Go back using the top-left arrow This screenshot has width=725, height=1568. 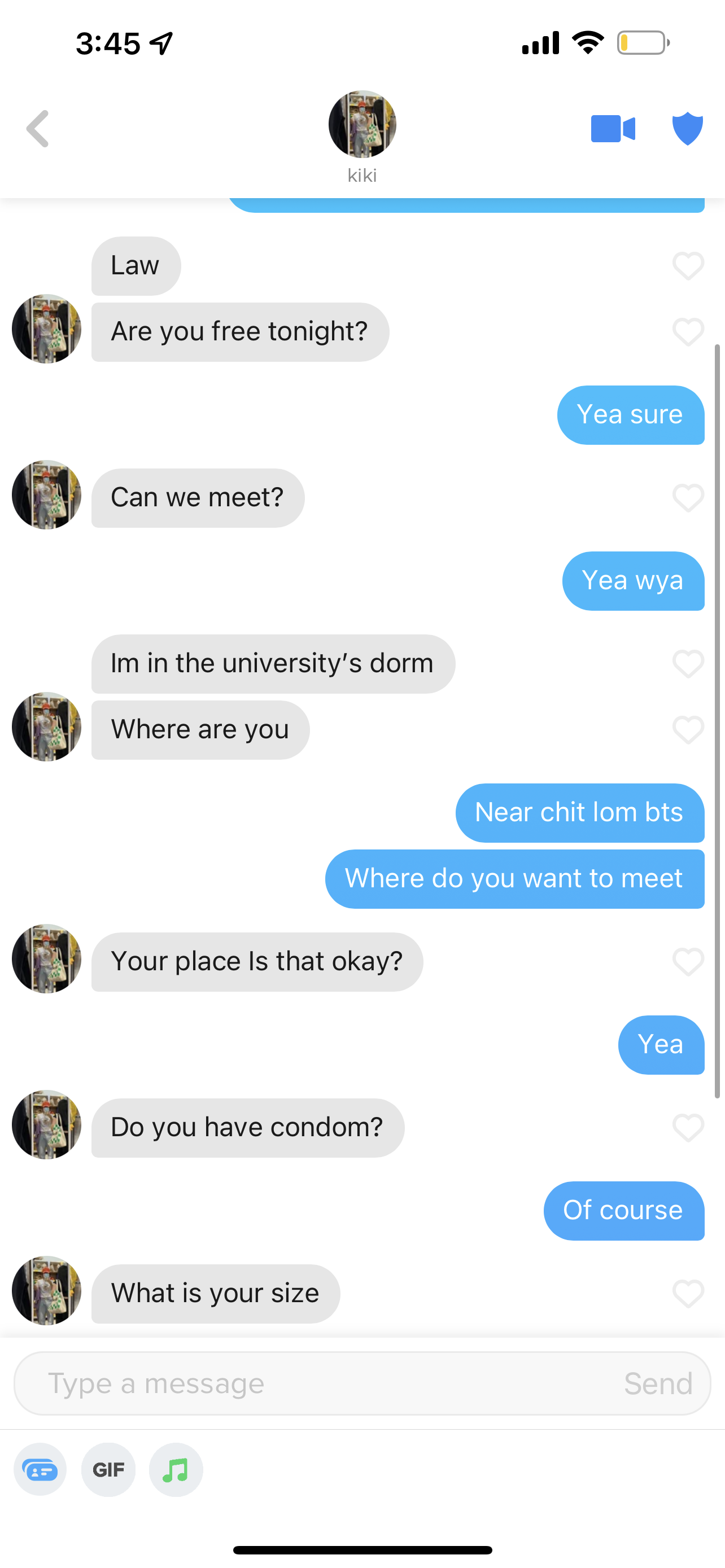tap(38, 129)
